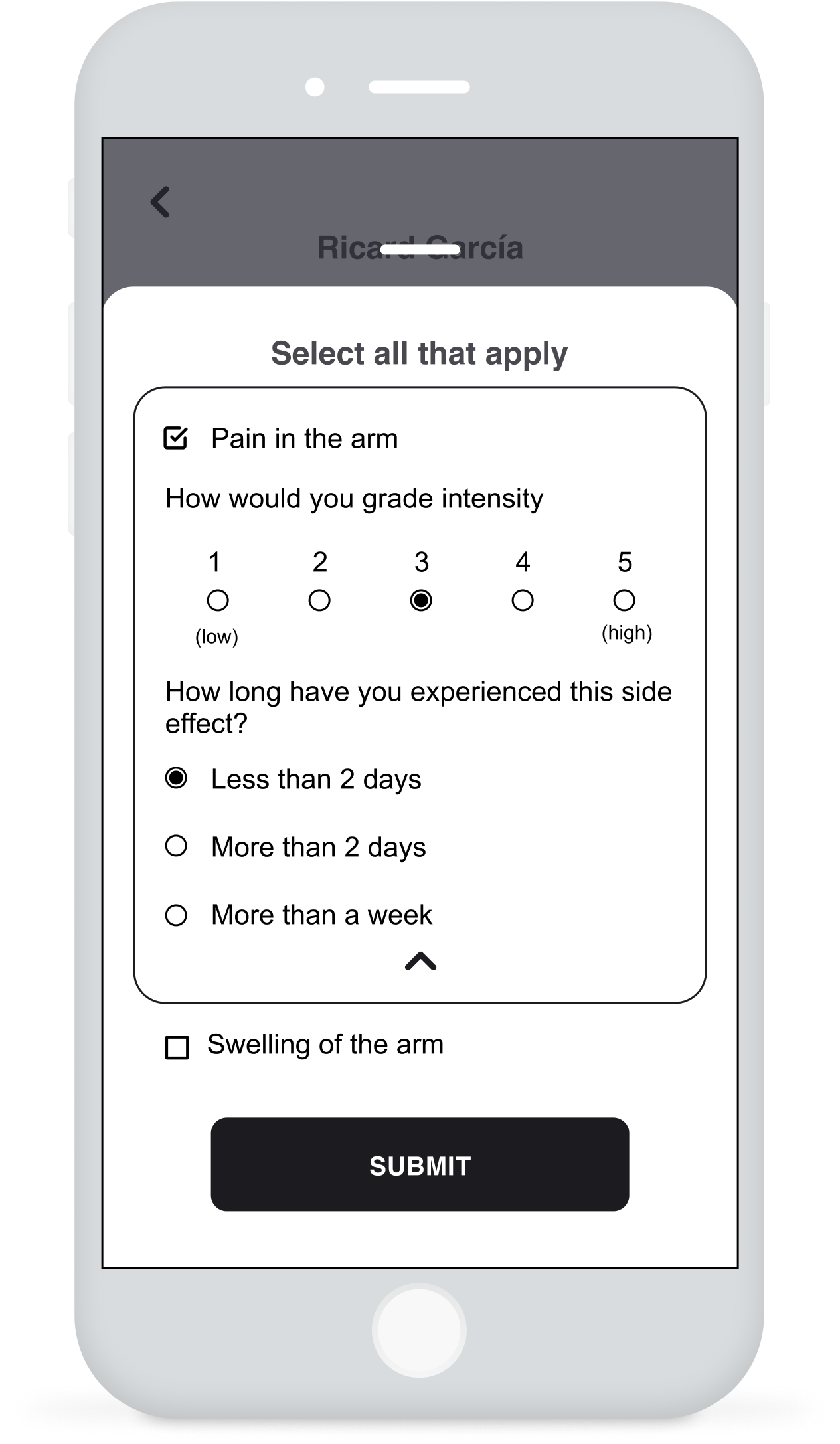This screenshot has height=1444, width=840.
Task: Uncheck the Pain in the arm checkbox
Action: click(x=176, y=438)
